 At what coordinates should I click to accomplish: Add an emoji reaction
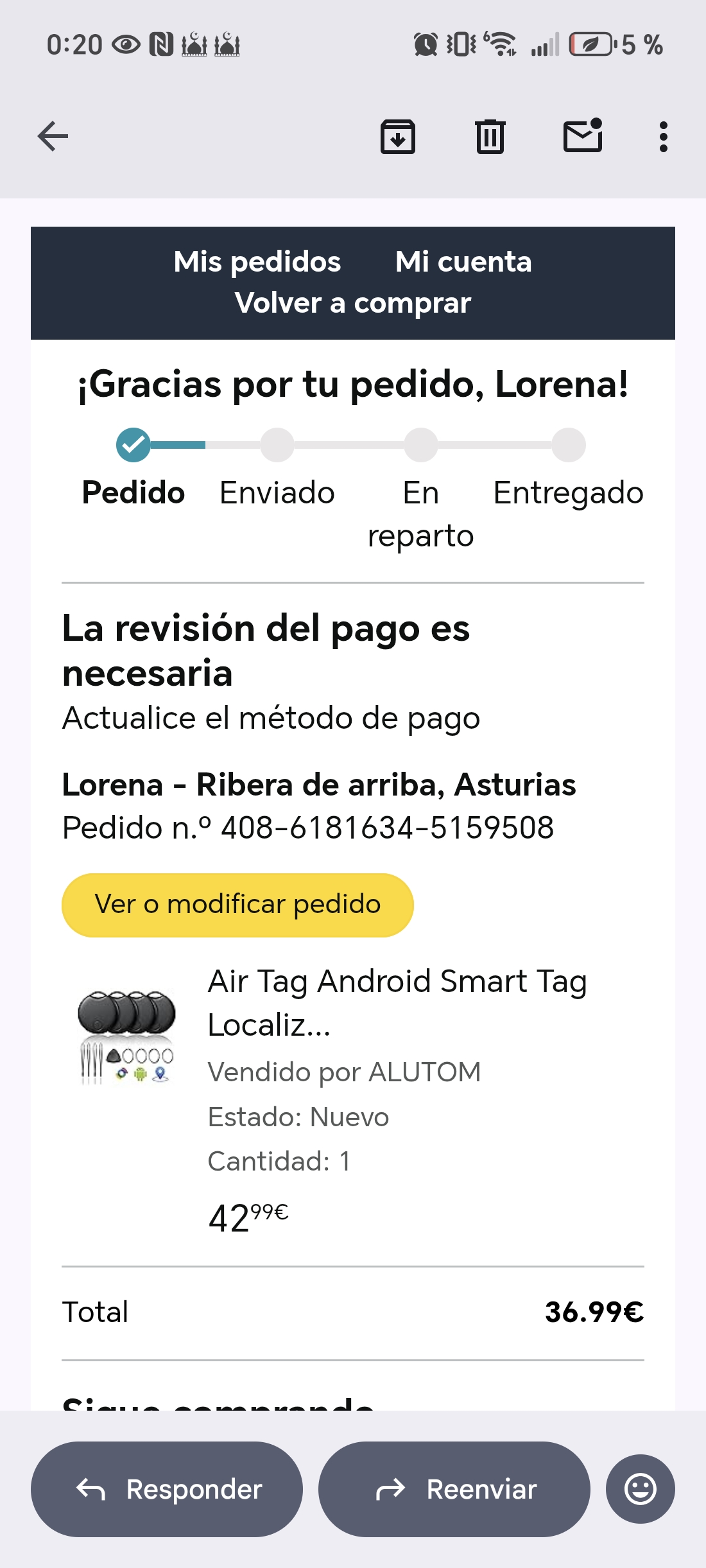click(x=640, y=1489)
